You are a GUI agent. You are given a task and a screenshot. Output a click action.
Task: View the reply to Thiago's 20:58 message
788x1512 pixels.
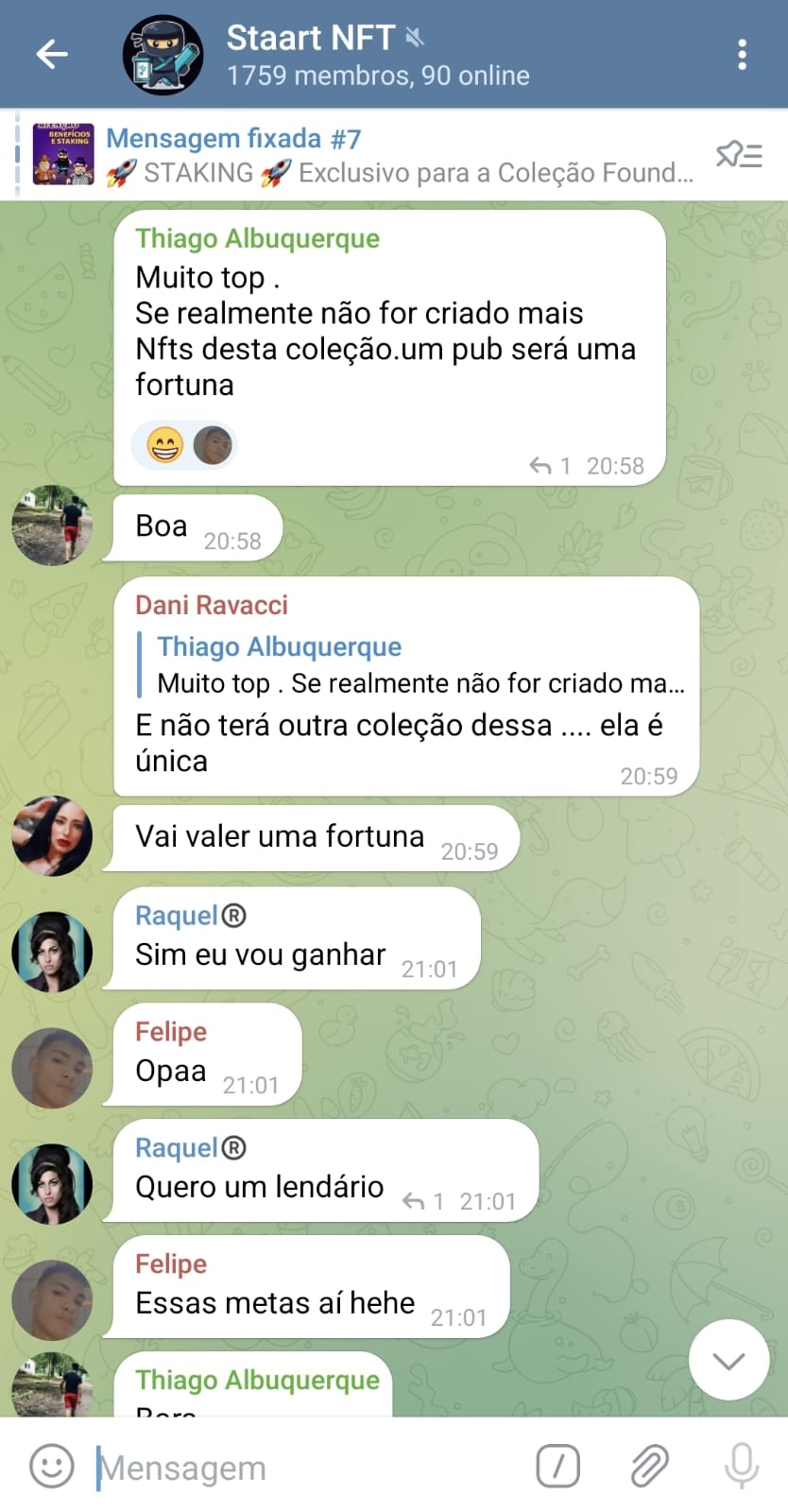pyautogui.click(x=550, y=466)
